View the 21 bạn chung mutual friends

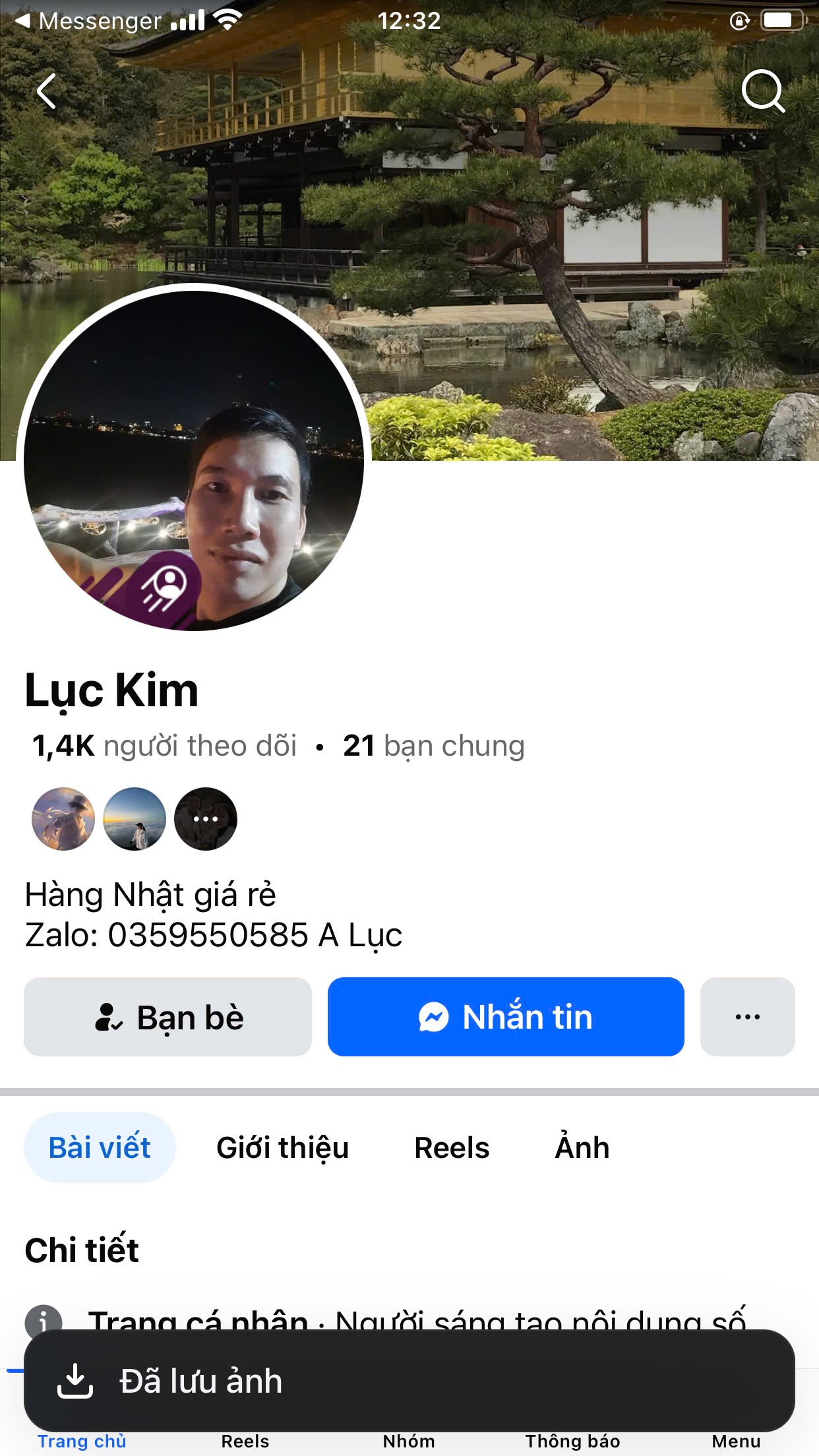click(433, 746)
